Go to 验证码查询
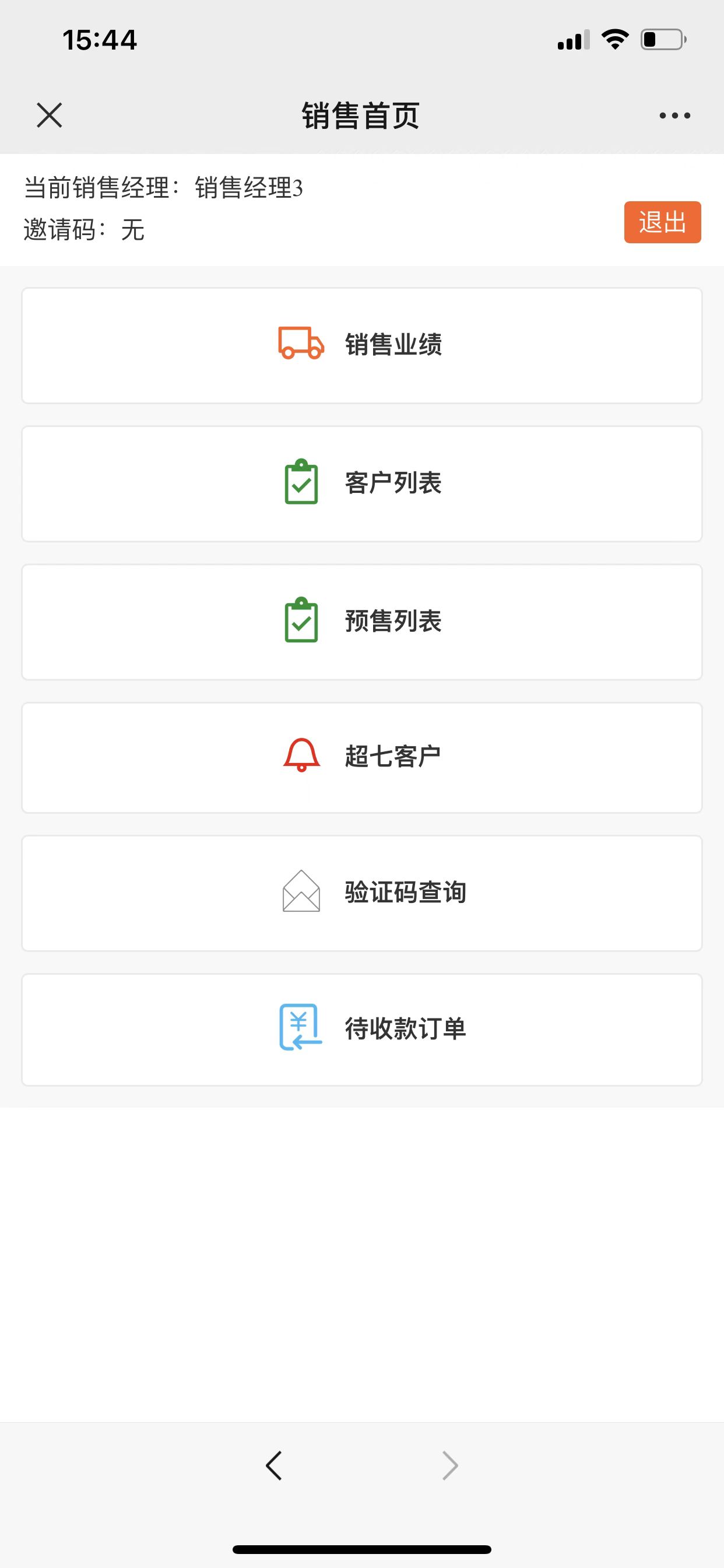The width and height of the screenshot is (724, 1568). coord(362,893)
